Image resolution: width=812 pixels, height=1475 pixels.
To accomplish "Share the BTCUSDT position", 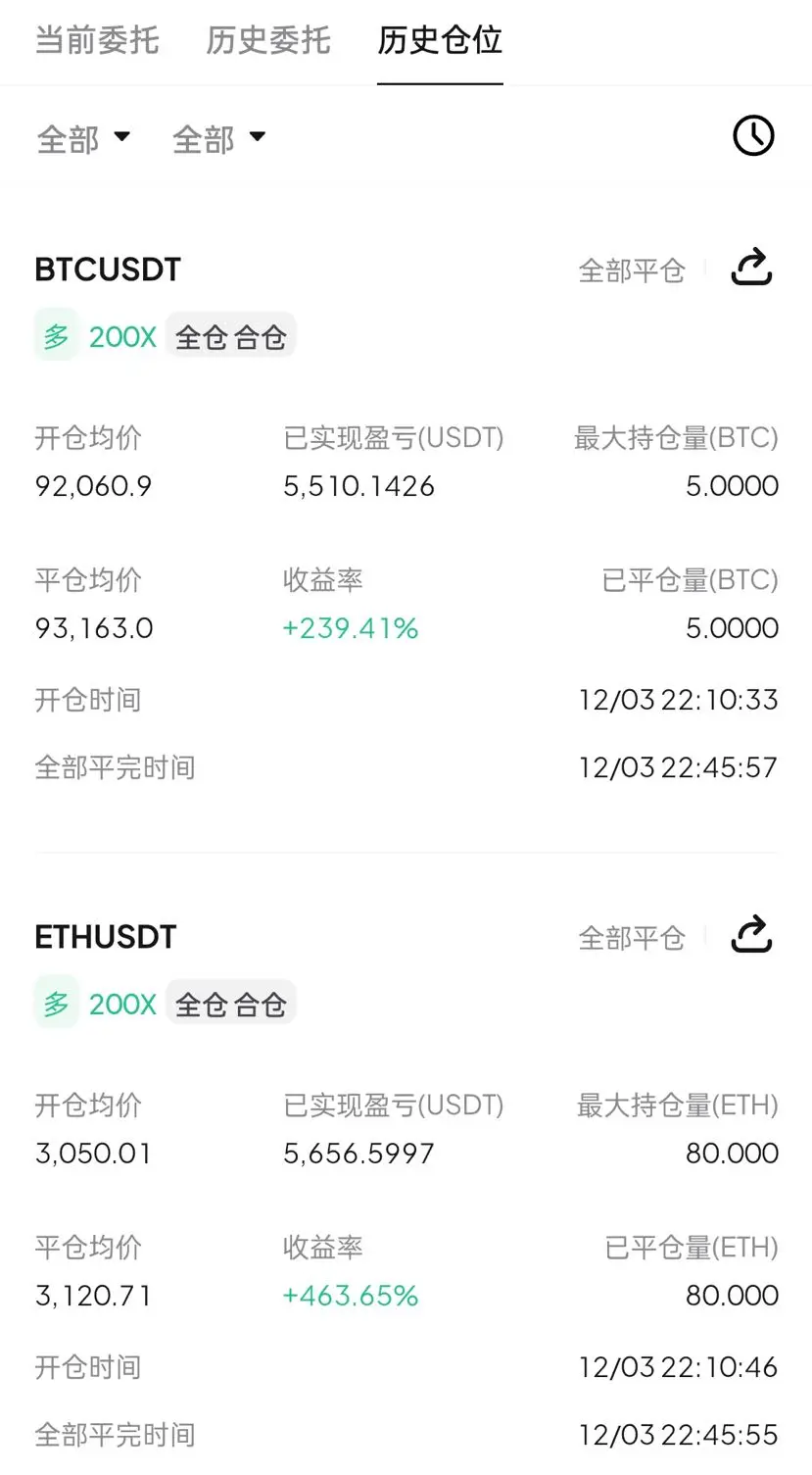I will click(751, 268).
